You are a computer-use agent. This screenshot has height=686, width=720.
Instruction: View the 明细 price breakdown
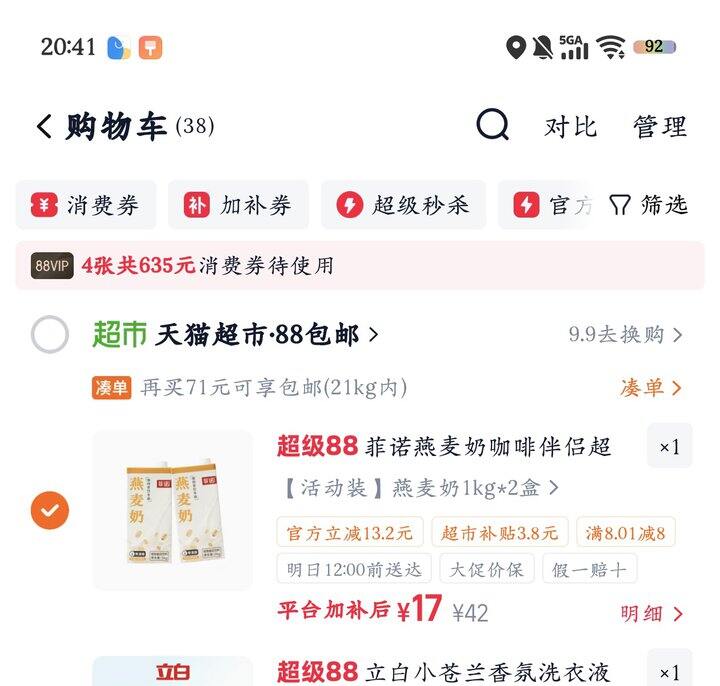652,613
